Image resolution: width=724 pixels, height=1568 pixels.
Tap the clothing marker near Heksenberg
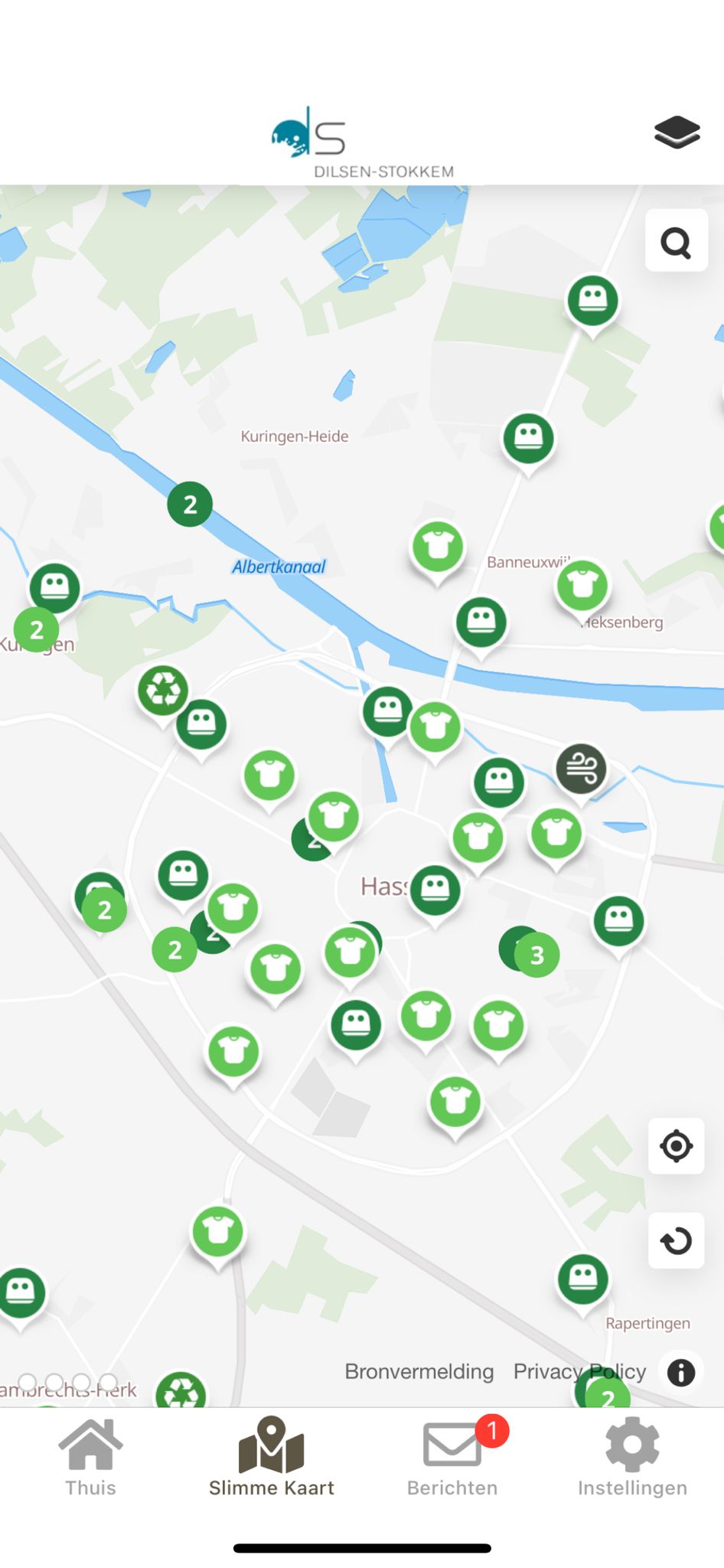(x=582, y=586)
